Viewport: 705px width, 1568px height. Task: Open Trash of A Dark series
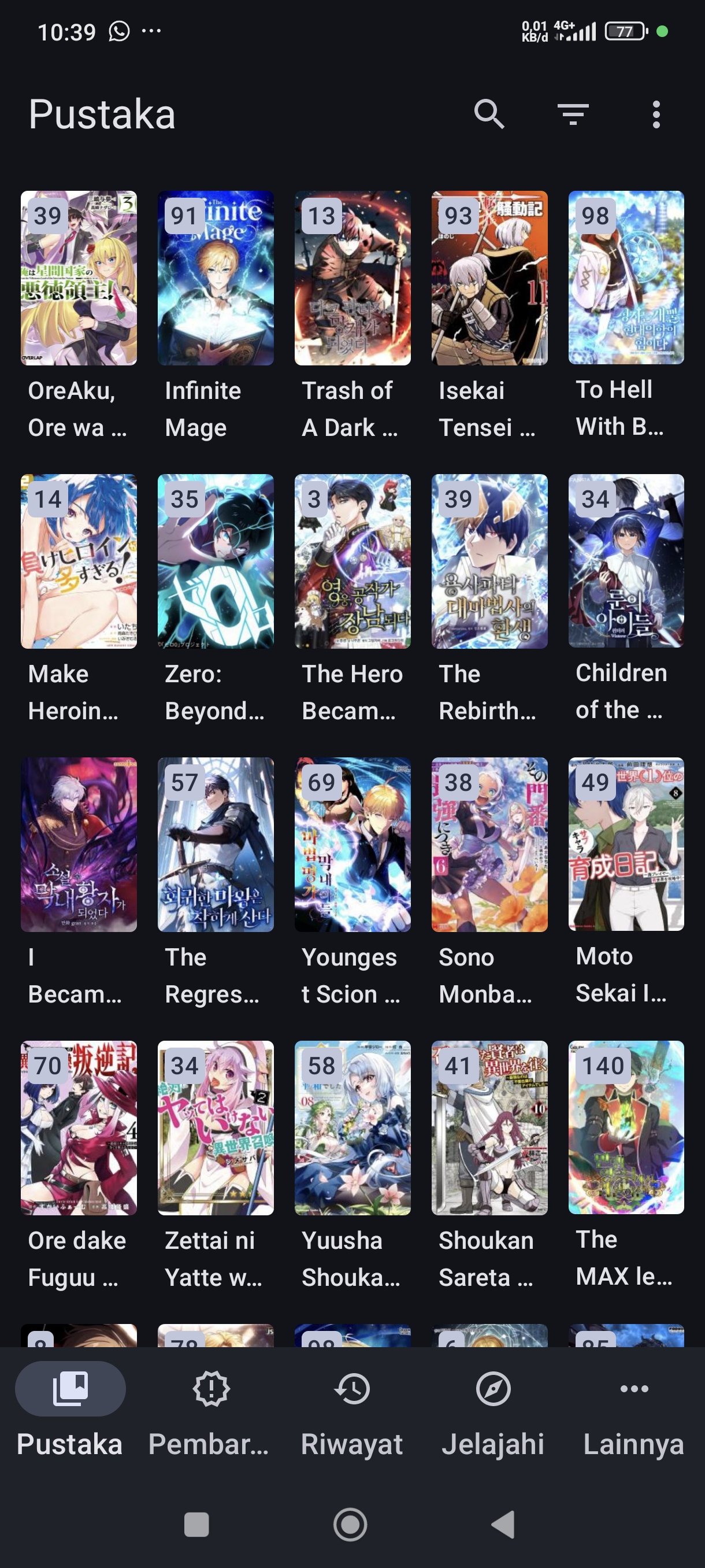point(352,278)
